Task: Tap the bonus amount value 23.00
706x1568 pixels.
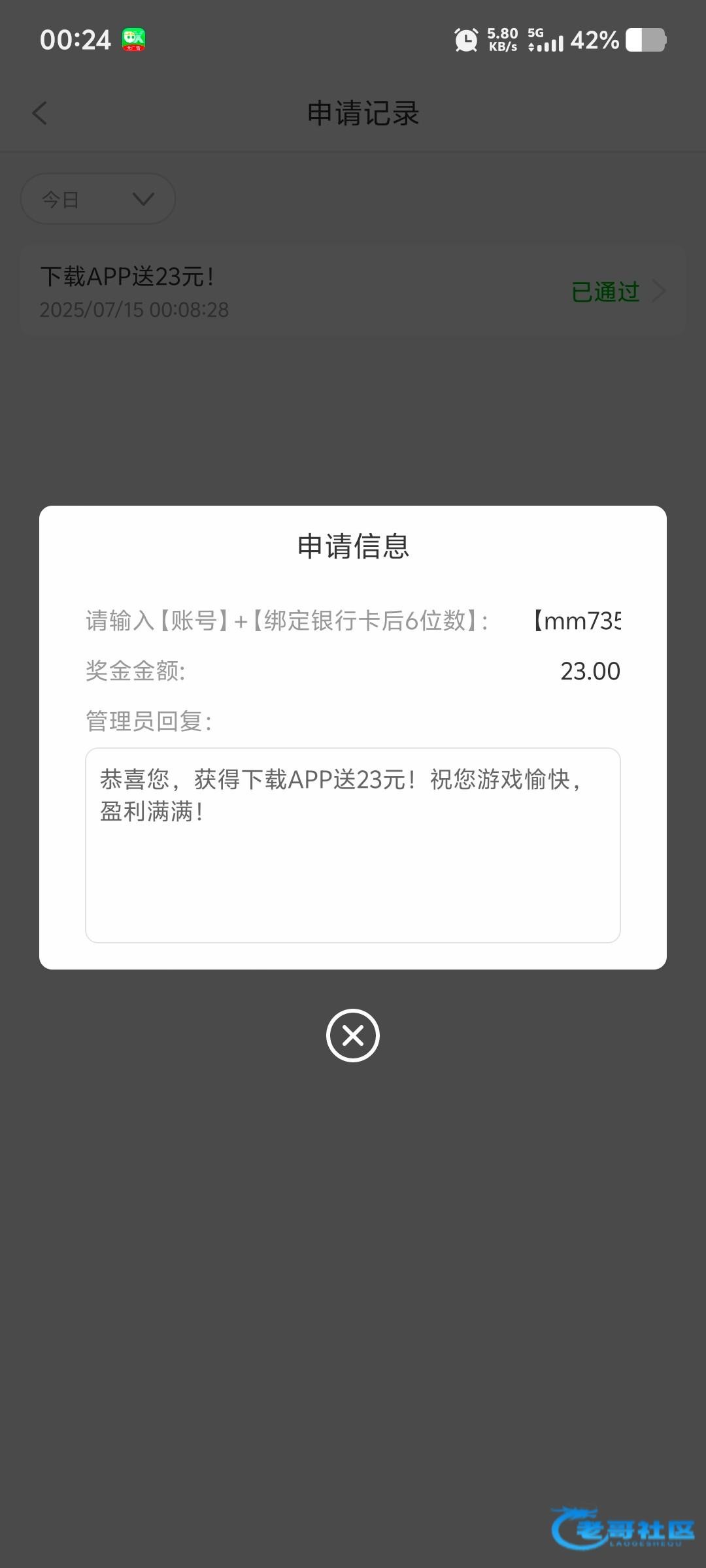Action: (x=590, y=670)
